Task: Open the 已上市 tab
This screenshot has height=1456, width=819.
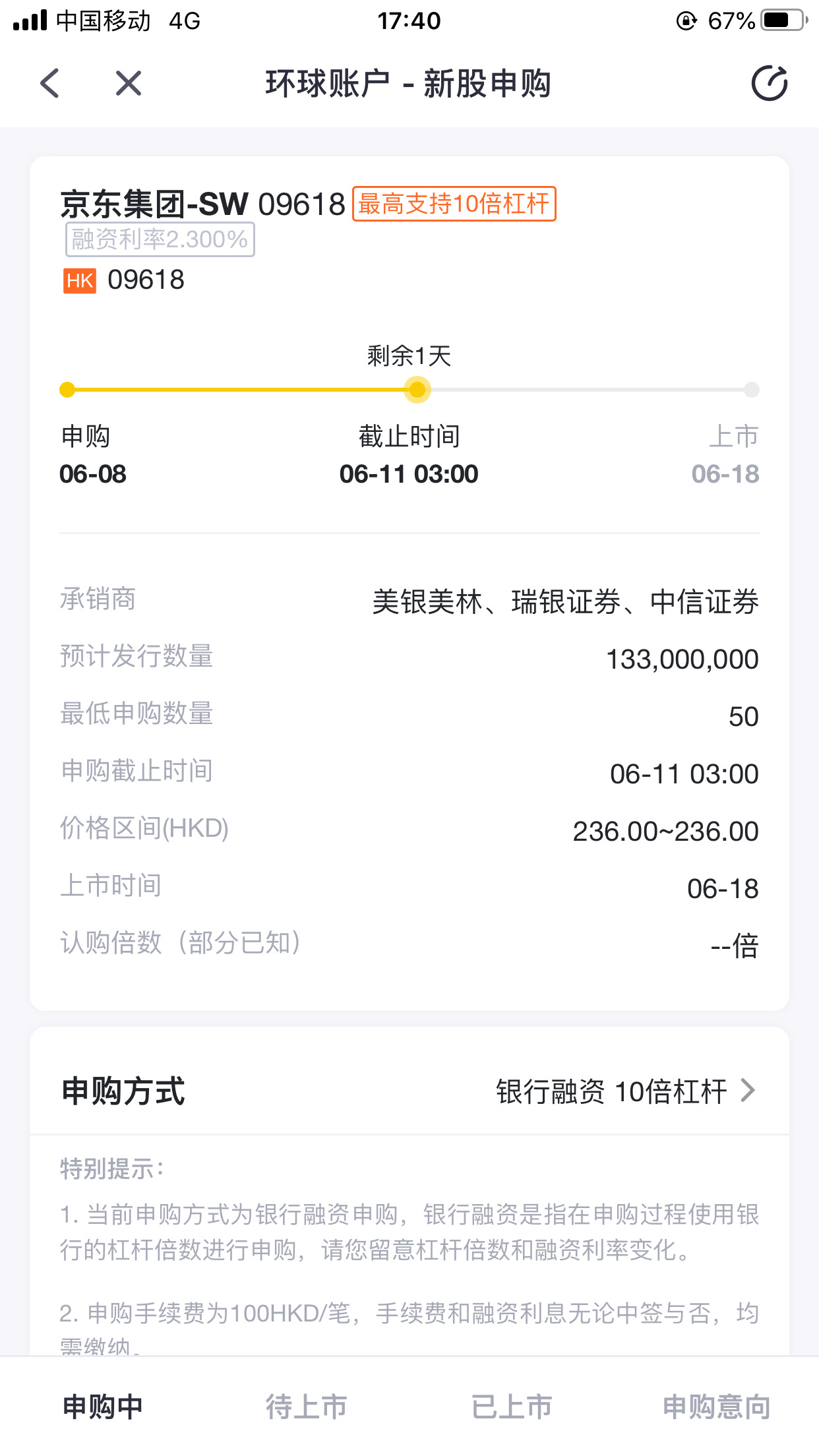Action: [512, 1407]
